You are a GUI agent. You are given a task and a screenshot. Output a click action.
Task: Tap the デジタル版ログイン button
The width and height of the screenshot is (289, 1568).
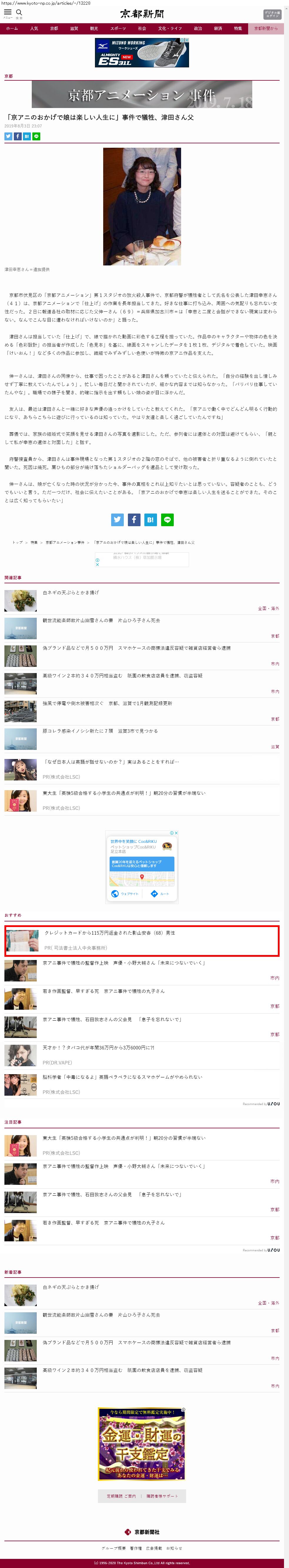[x=272, y=14]
